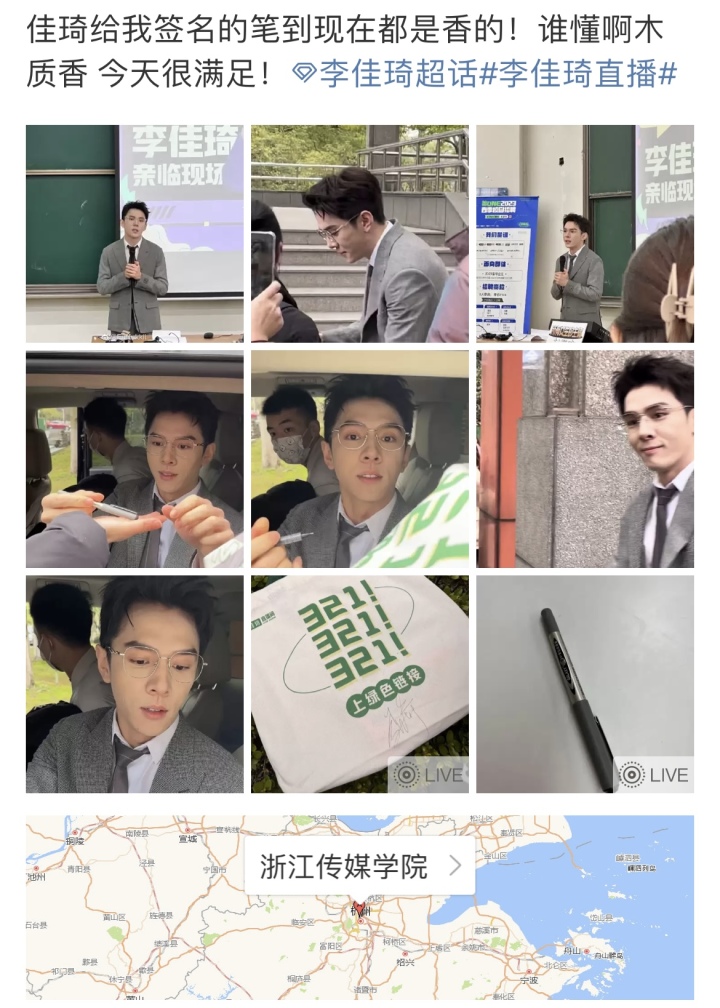Open the 浙江传媒学院 location page
The image size is (720, 1008).
pyautogui.click(x=359, y=866)
